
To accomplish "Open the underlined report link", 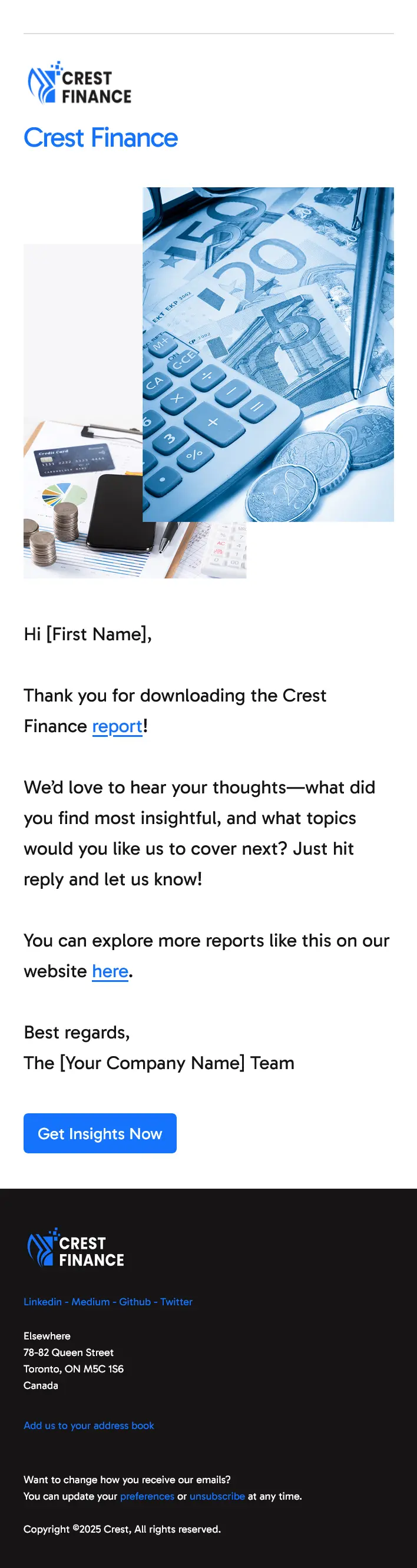I will coord(117,726).
